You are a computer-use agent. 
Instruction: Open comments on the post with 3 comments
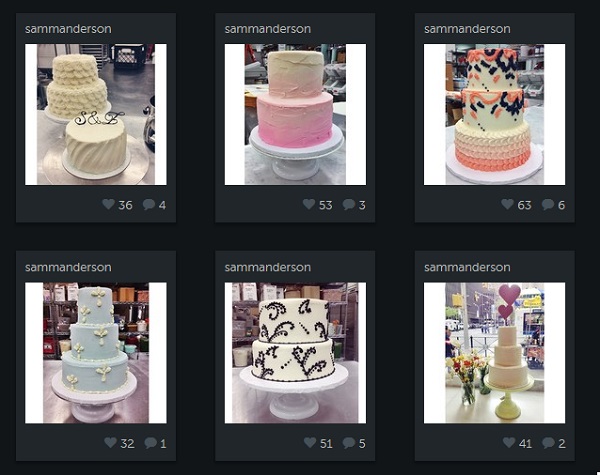coord(349,205)
